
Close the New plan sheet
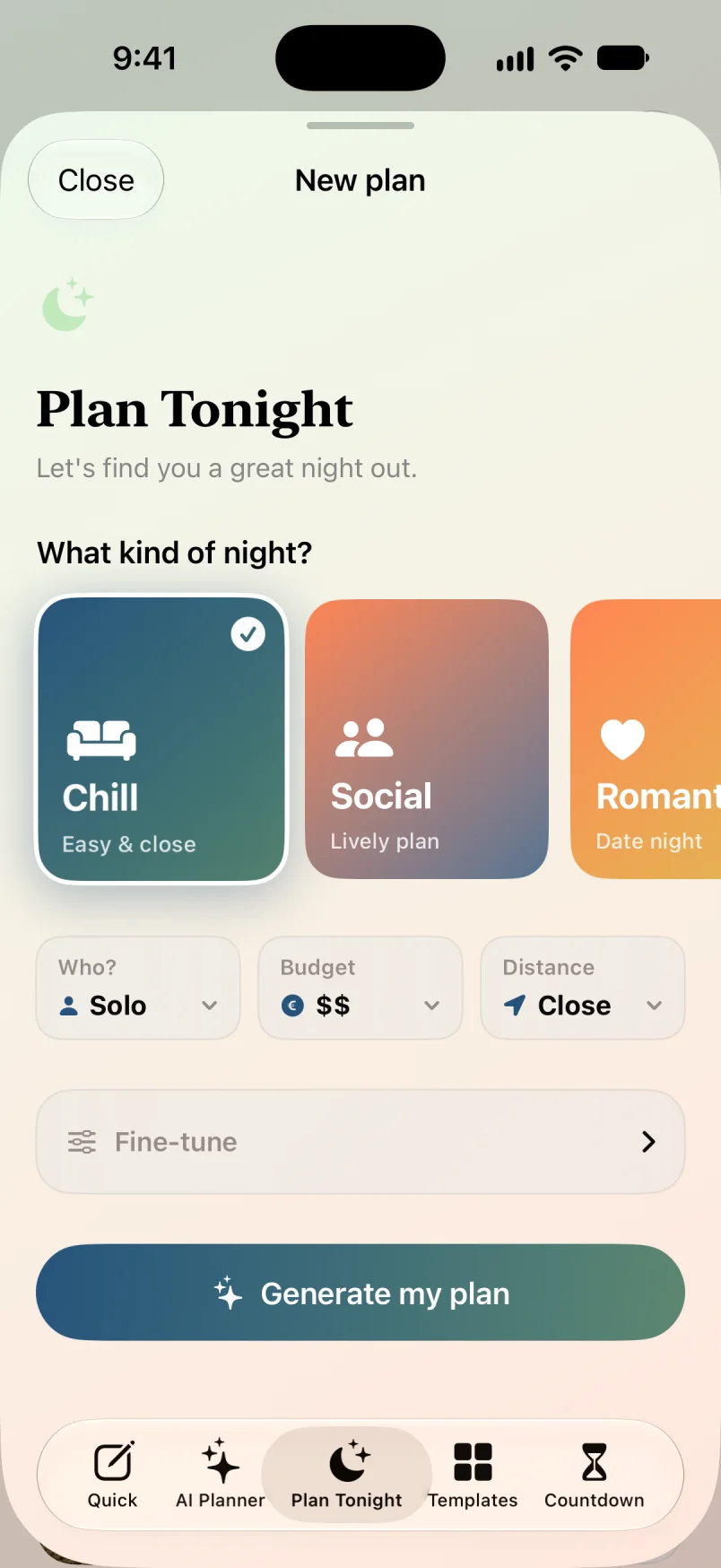[96, 179]
